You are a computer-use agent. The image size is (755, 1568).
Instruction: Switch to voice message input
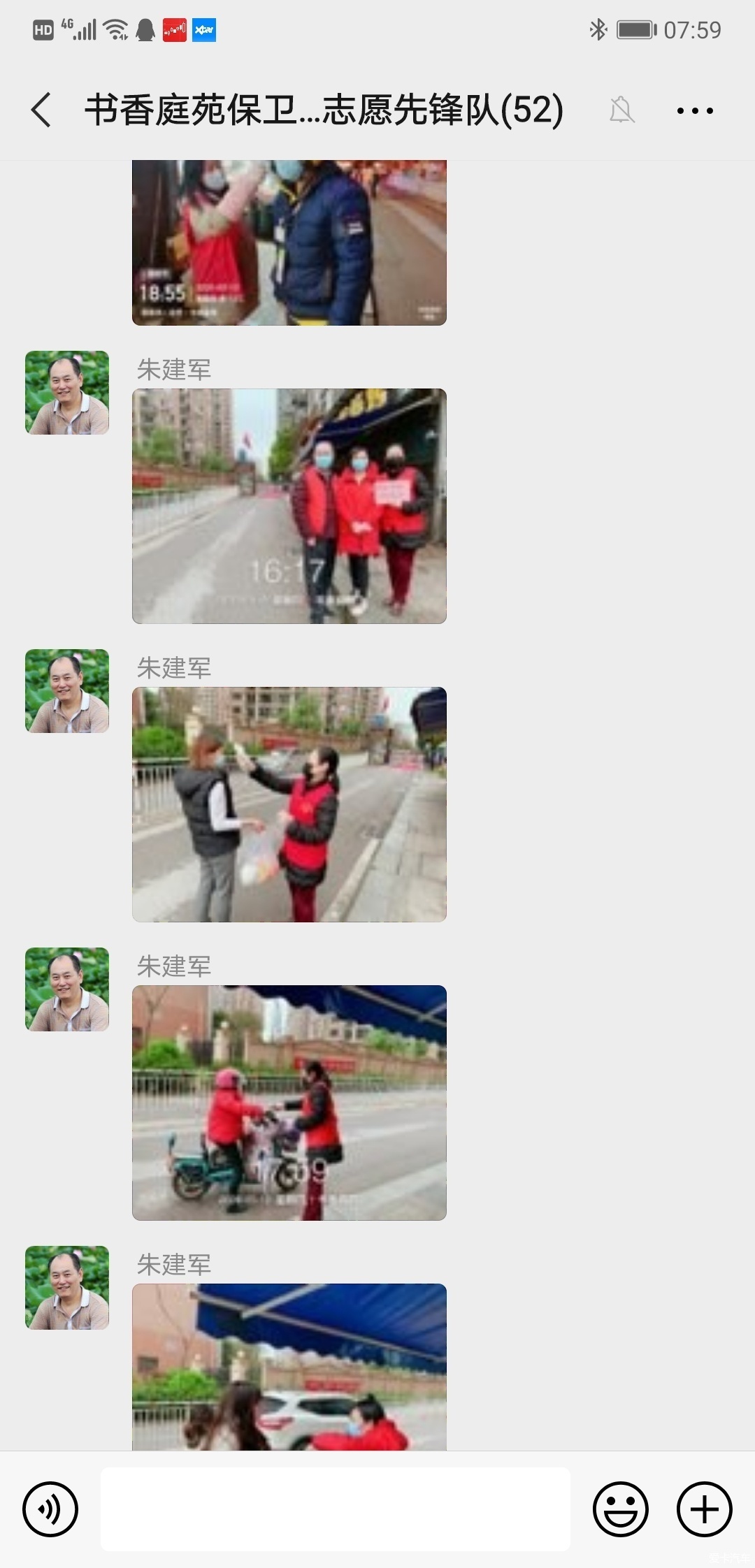coord(50,1509)
